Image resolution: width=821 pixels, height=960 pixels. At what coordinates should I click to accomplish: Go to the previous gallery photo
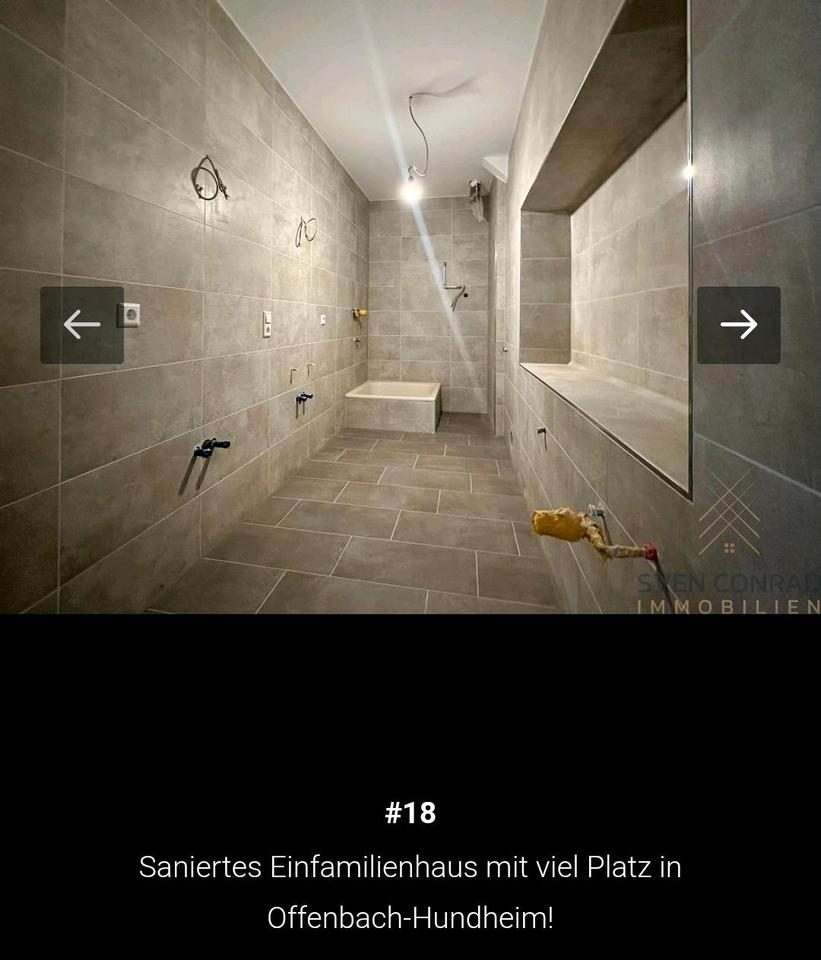[82, 325]
